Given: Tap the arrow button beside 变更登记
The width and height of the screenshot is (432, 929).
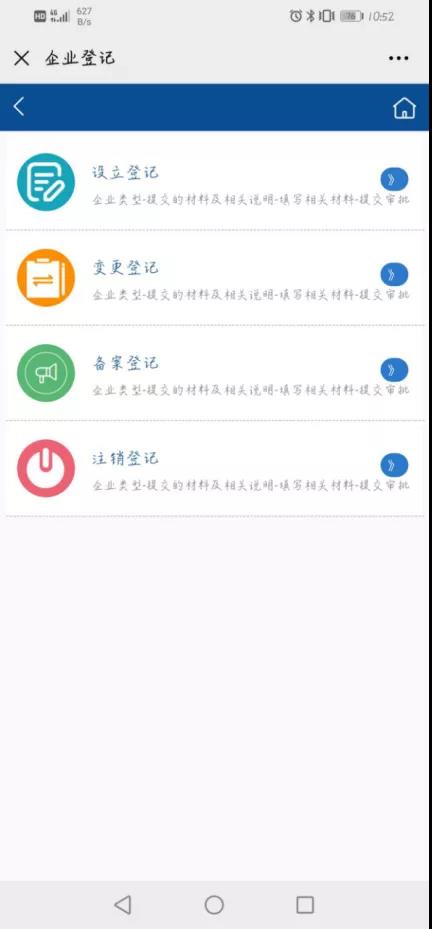Looking at the screenshot, I should [394, 274].
